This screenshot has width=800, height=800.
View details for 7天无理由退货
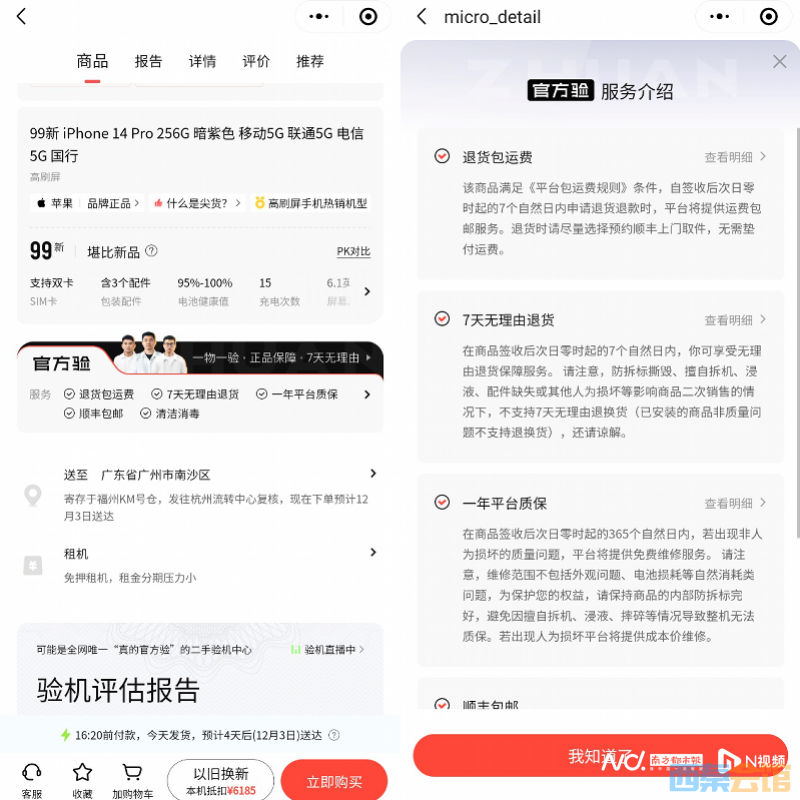click(x=735, y=320)
